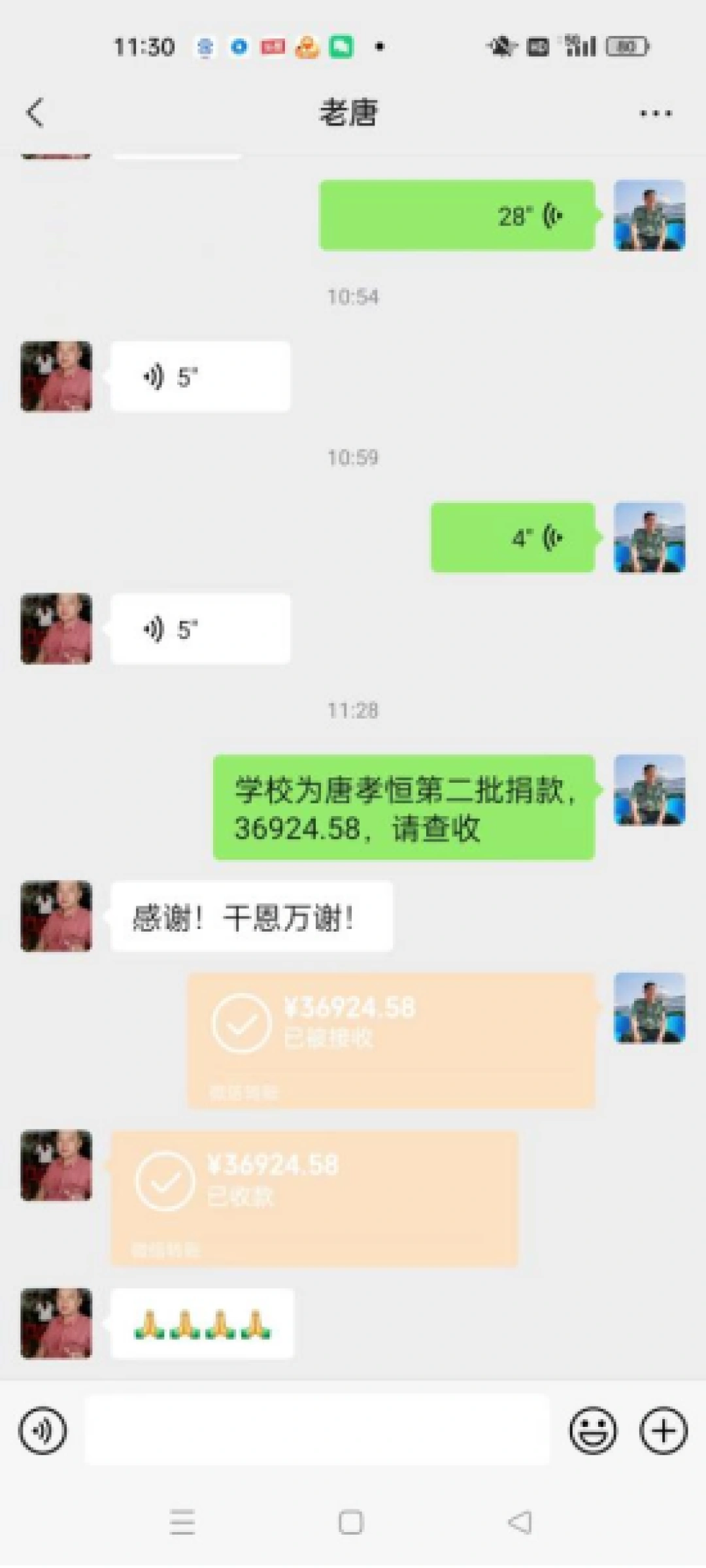Open the ¥36924.58 transfer marked 已收款
Viewport: 706px width, 1568px height.
pos(314,1198)
